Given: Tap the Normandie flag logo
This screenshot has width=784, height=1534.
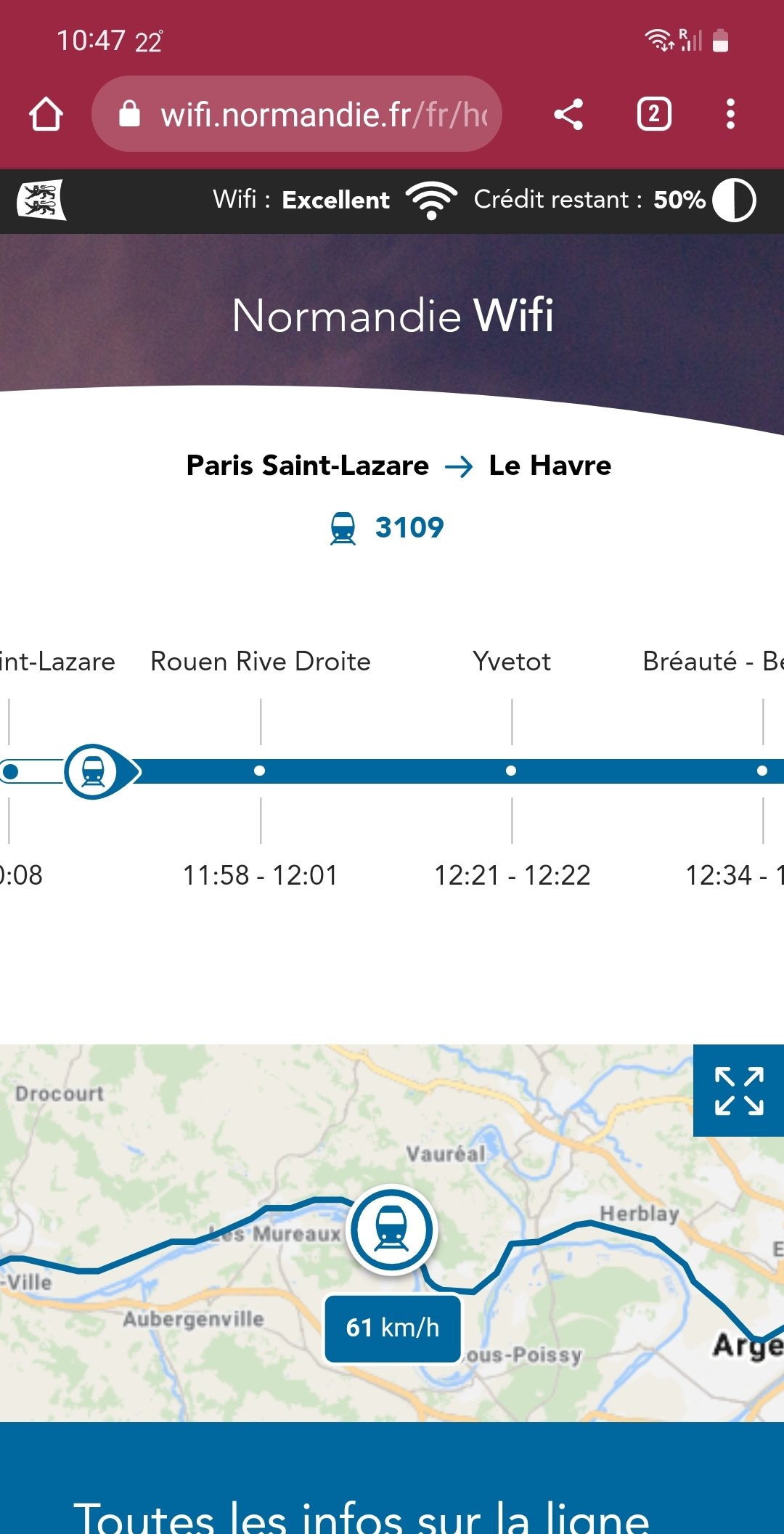Looking at the screenshot, I should tap(41, 200).
